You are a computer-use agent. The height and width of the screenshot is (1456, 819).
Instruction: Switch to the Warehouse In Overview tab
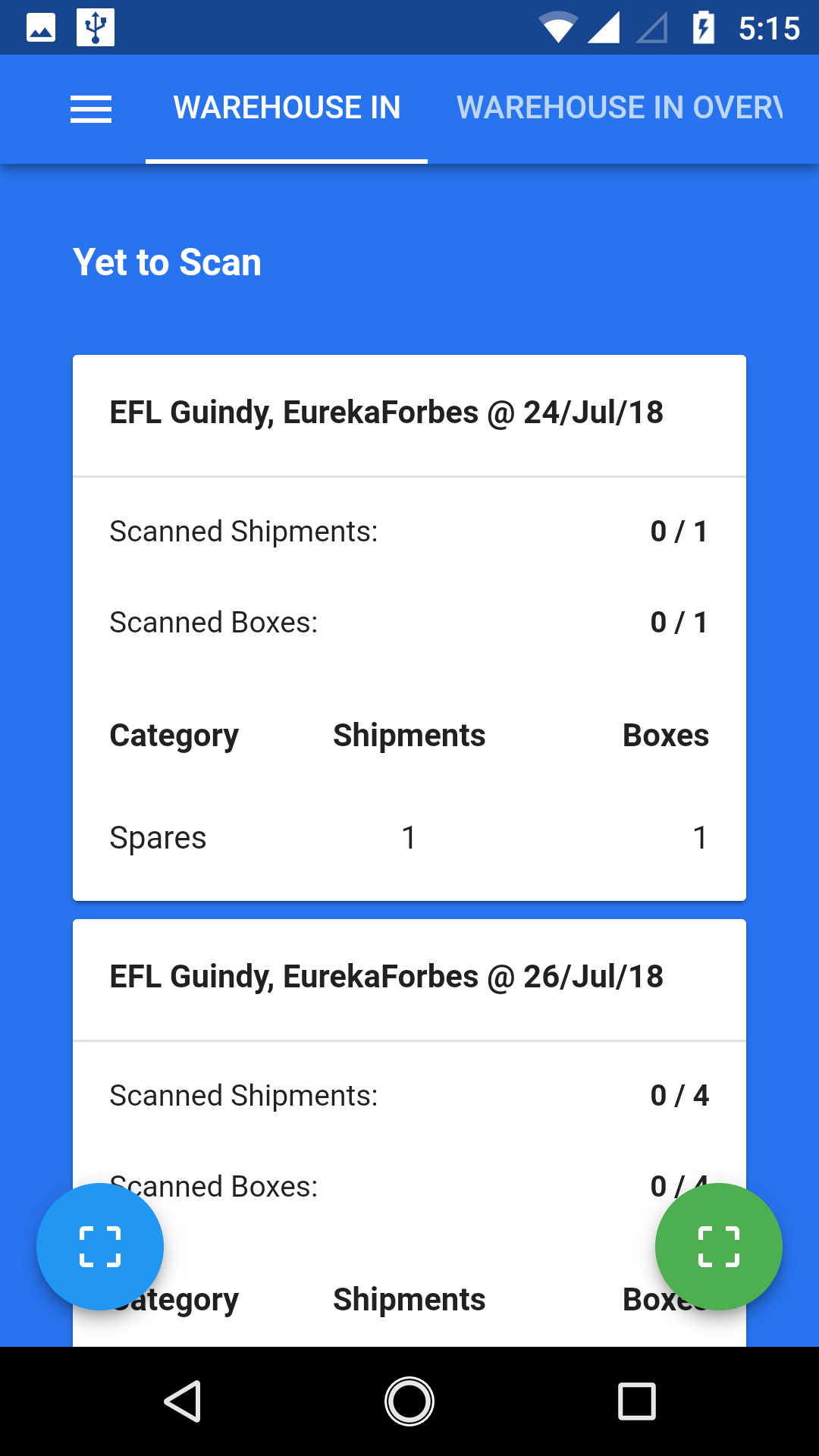619,108
